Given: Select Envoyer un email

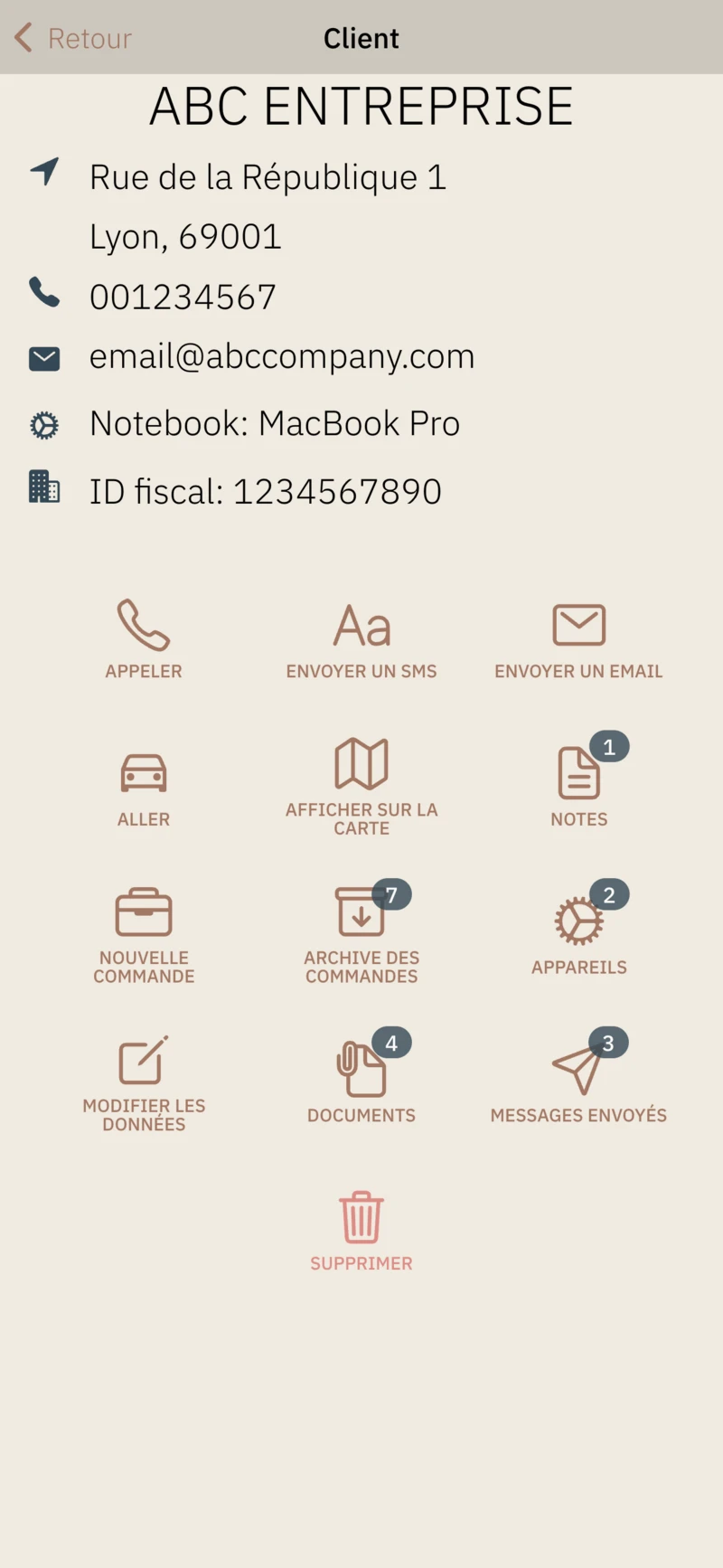Looking at the screenshot, I should pos(578,638).
